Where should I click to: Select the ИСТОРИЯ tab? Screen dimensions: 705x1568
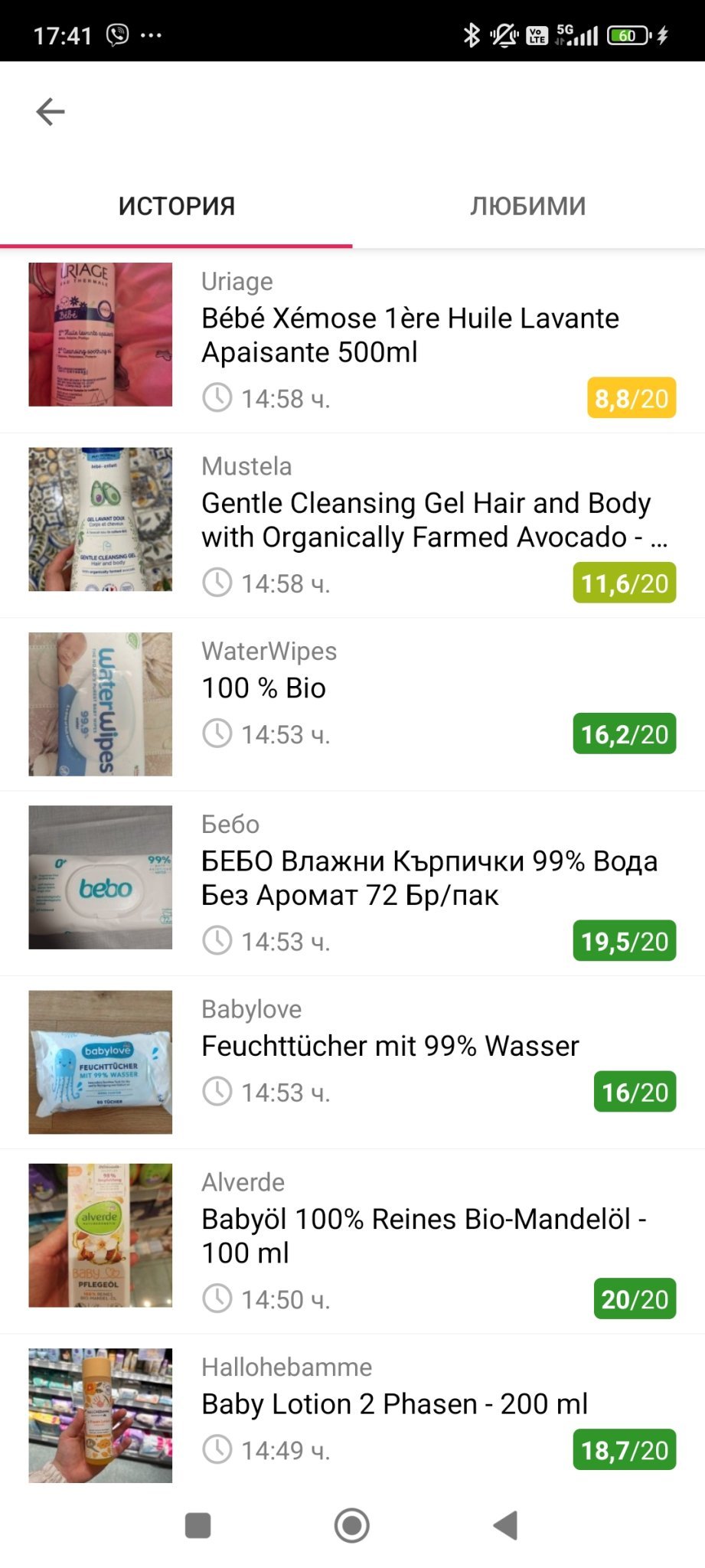[x=176, y=206]
